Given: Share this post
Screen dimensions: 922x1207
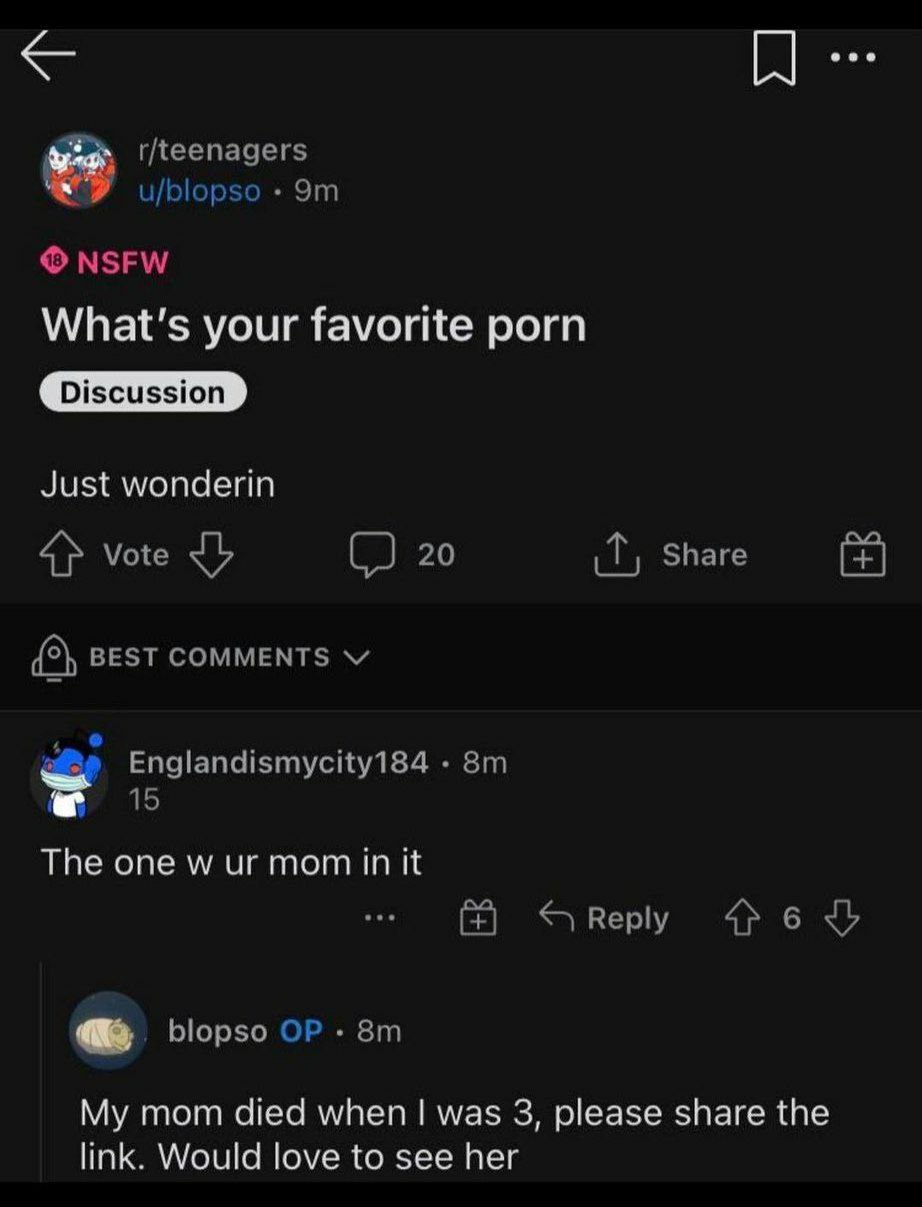Looking at the screenshot, I should 670,555.
